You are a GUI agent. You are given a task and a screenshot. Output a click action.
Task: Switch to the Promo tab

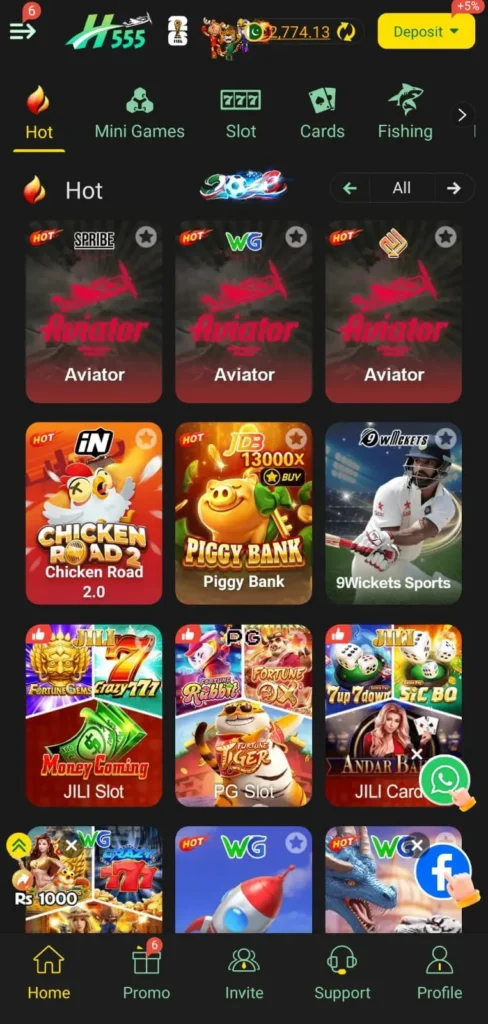tap(146, 974)
